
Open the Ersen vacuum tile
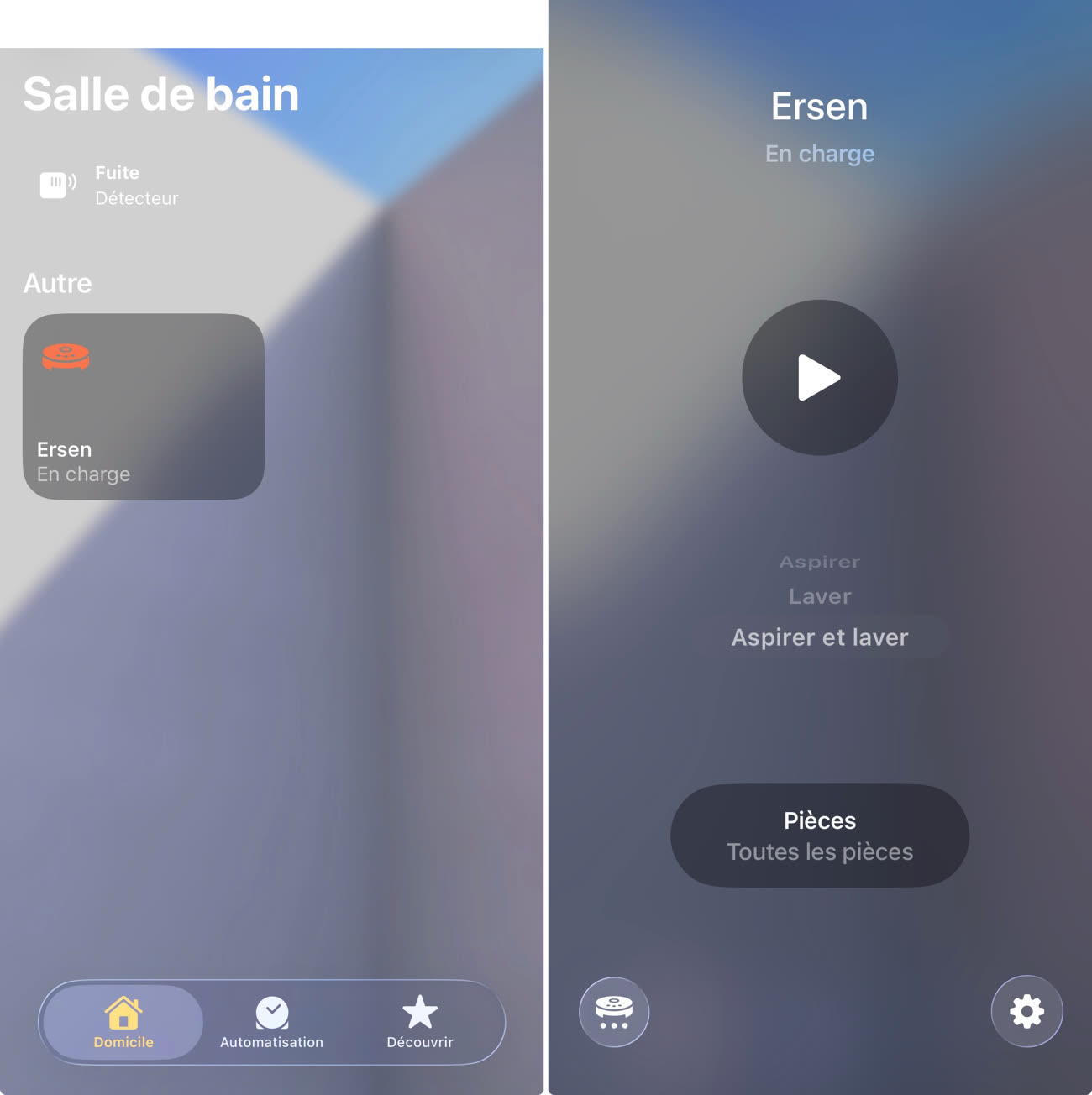(x=144, y=406)
